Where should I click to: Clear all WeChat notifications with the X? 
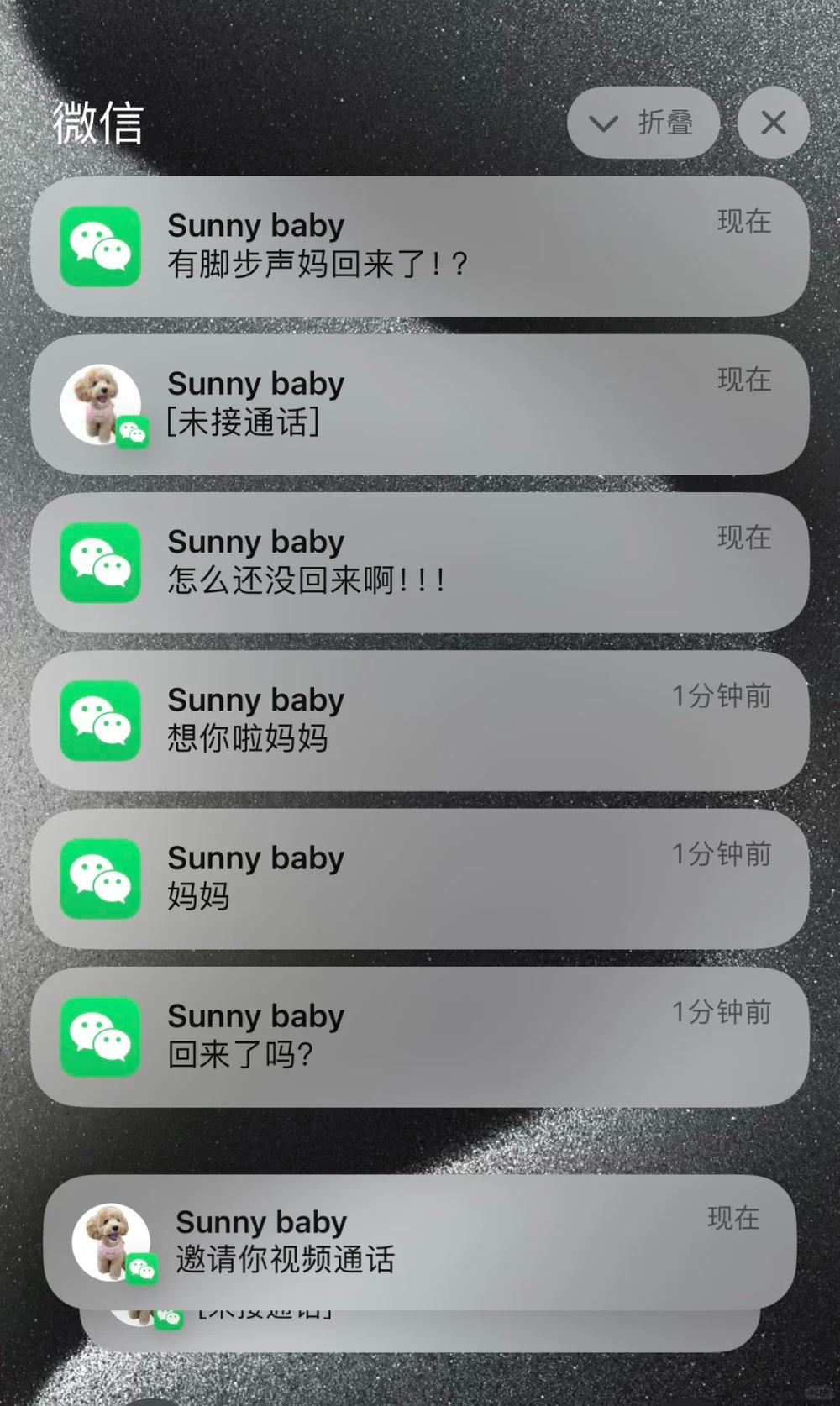coord(774,123)
